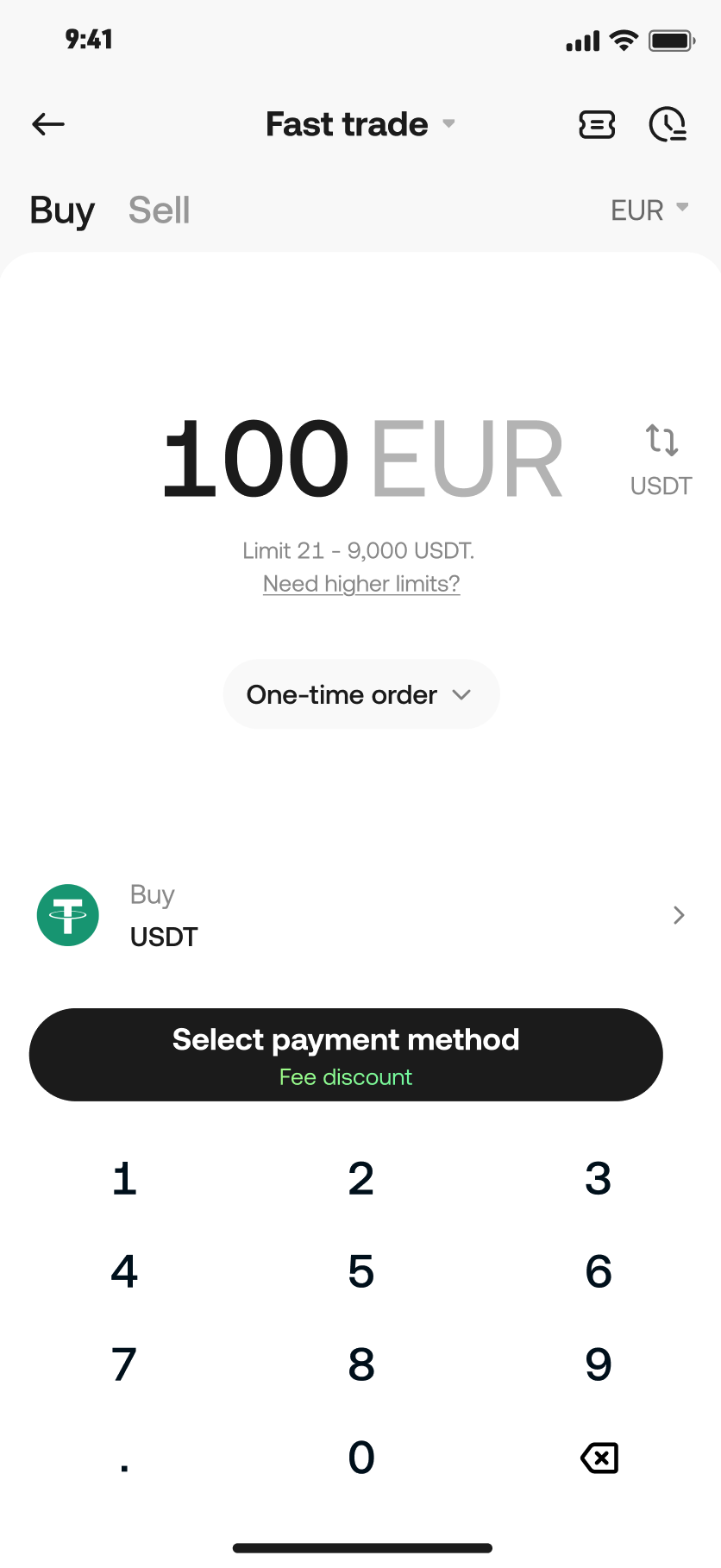721x1568 pixels.
Task: Enter digit 1 on keypad
Action: (x=124, y=1178)
